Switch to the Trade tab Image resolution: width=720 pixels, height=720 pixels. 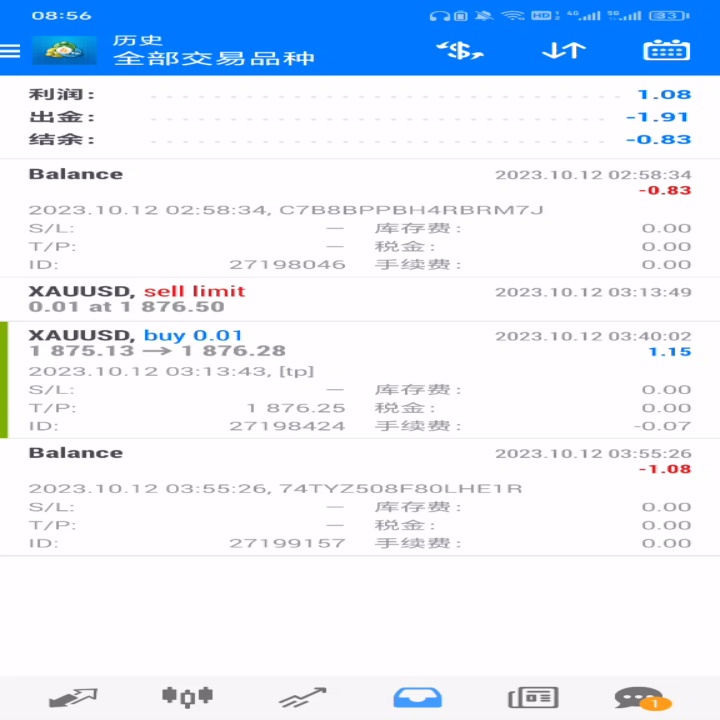point(303,698)
